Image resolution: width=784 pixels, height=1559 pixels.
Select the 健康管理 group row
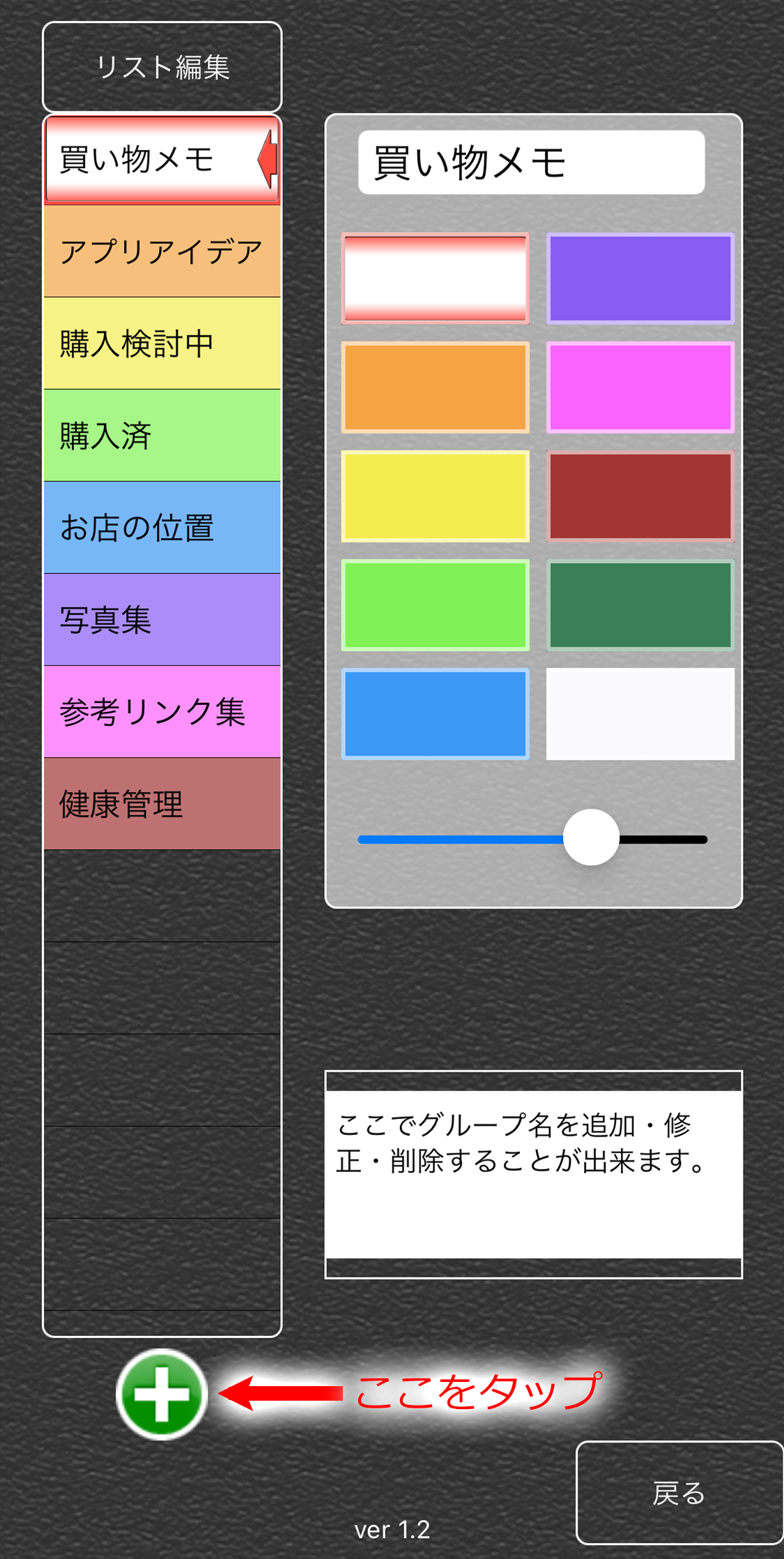click(162, 803)
